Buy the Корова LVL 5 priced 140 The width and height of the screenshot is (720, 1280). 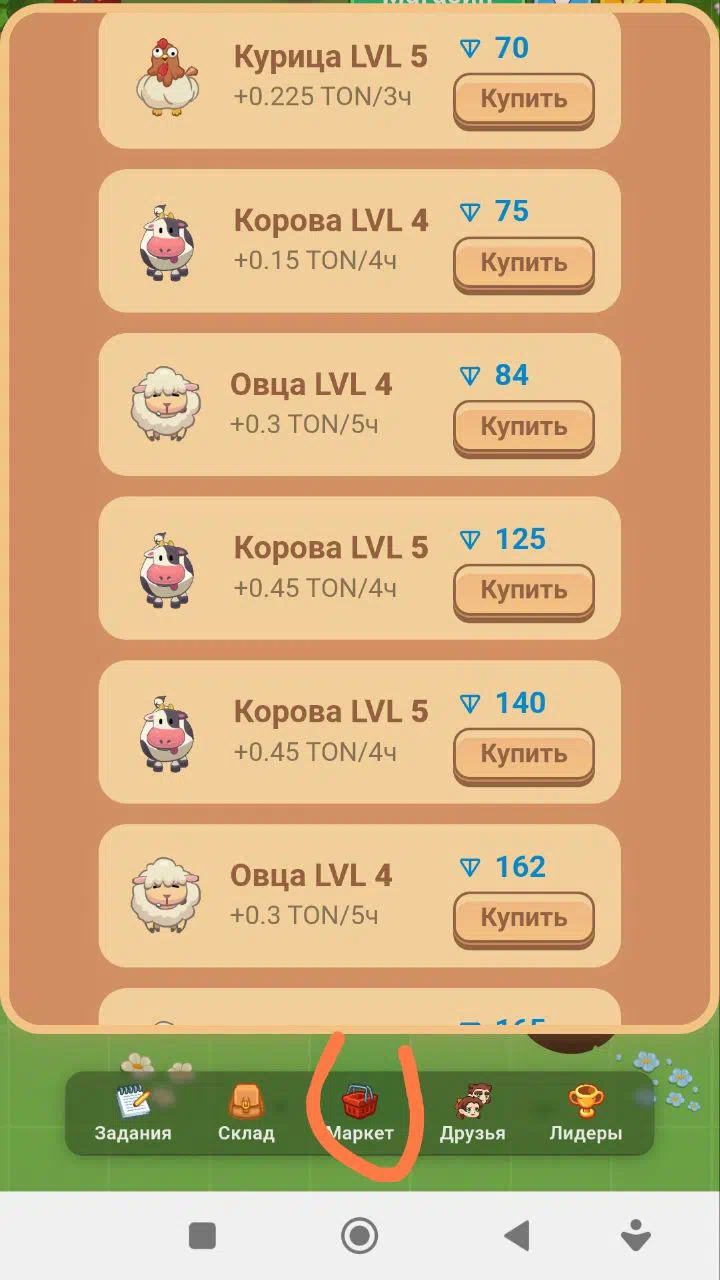coord(524,755)
